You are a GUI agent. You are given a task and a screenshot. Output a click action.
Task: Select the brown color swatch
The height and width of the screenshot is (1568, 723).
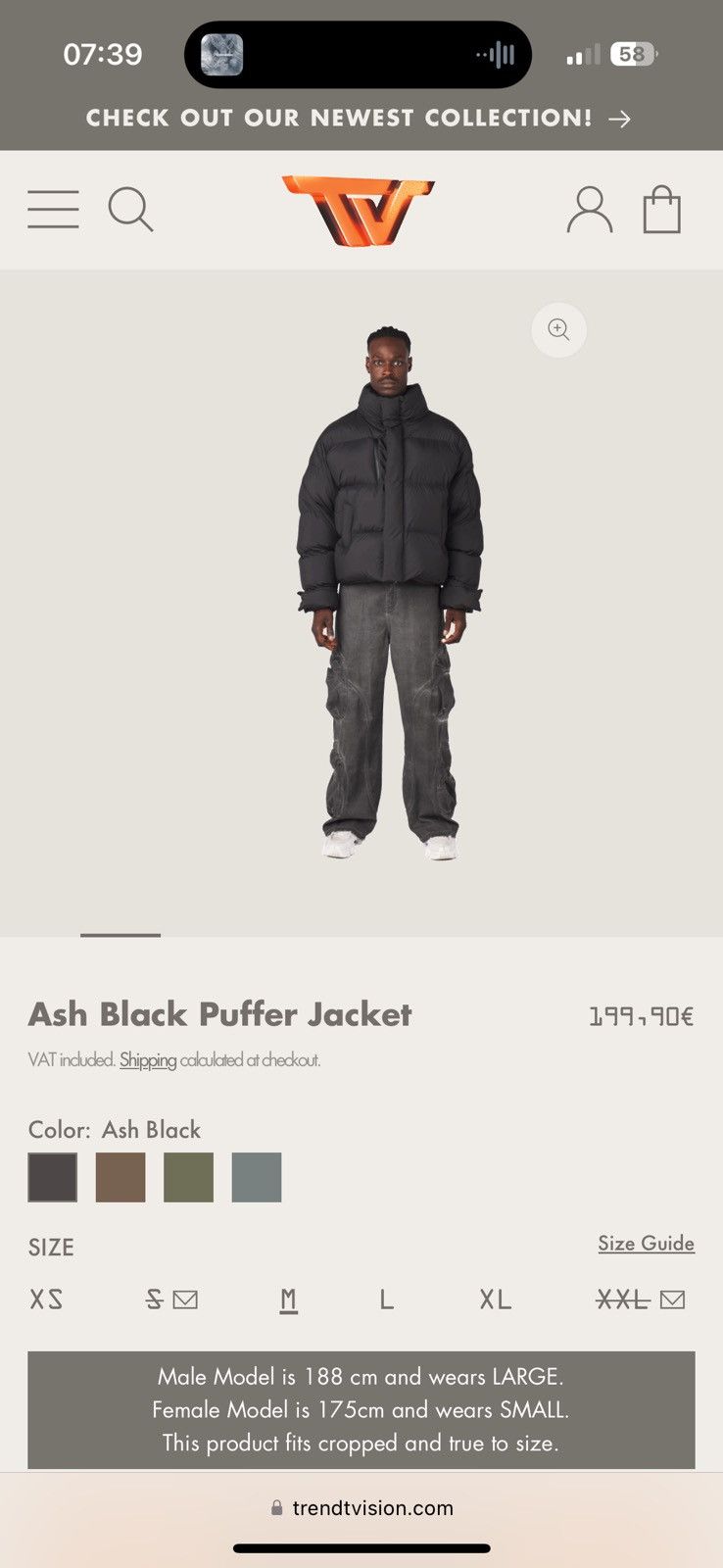pos(120,1177)
